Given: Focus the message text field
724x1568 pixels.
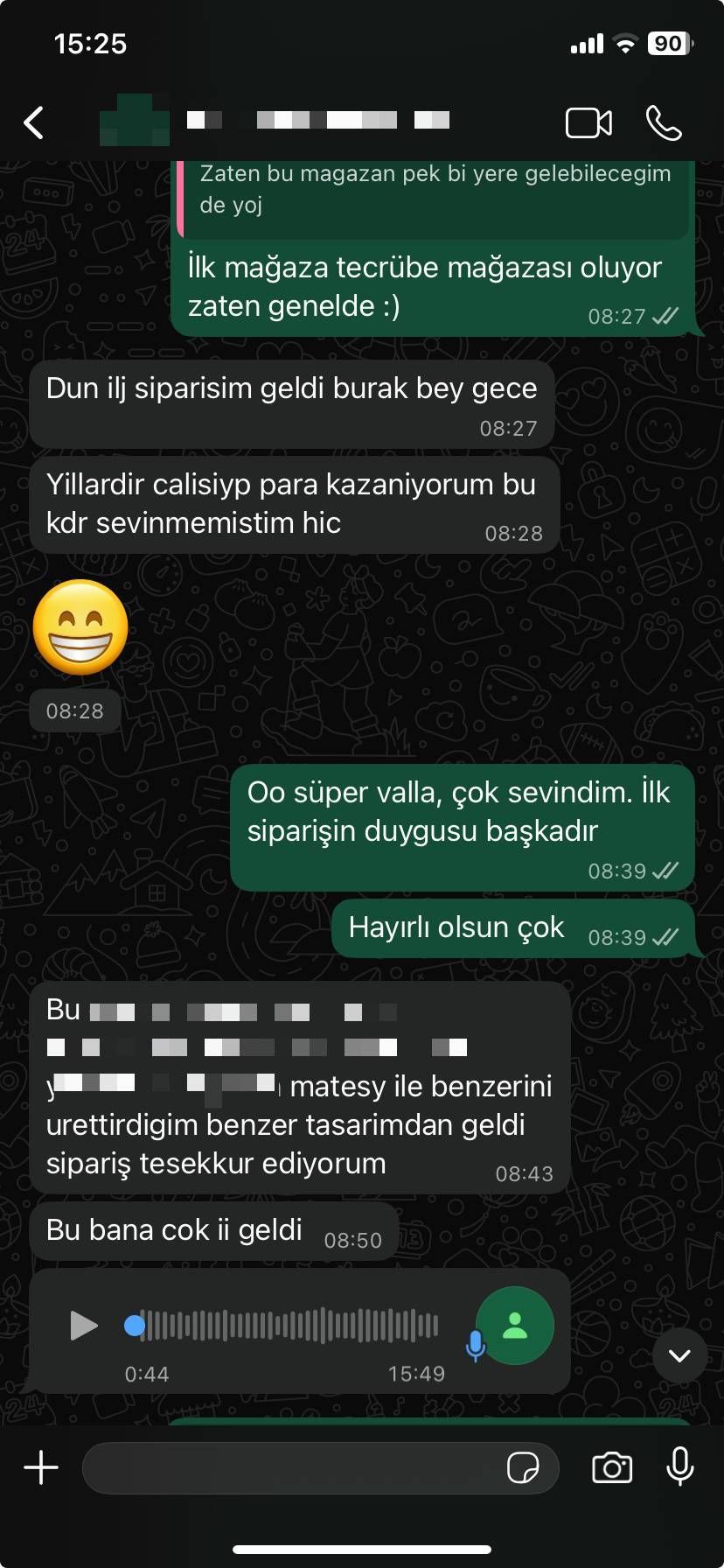Looking at the screenshot, I should click(x=289, y=1467).
